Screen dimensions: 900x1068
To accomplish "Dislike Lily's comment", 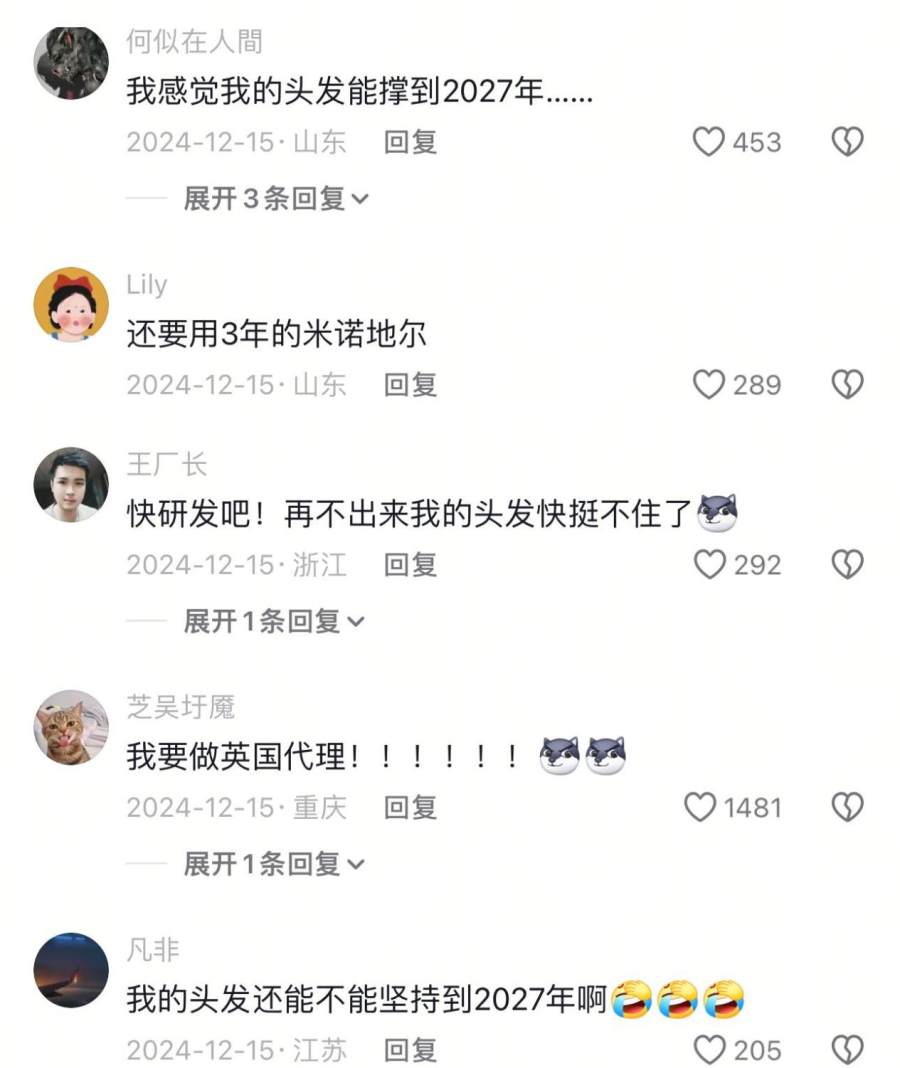I will tap(847, 385).
